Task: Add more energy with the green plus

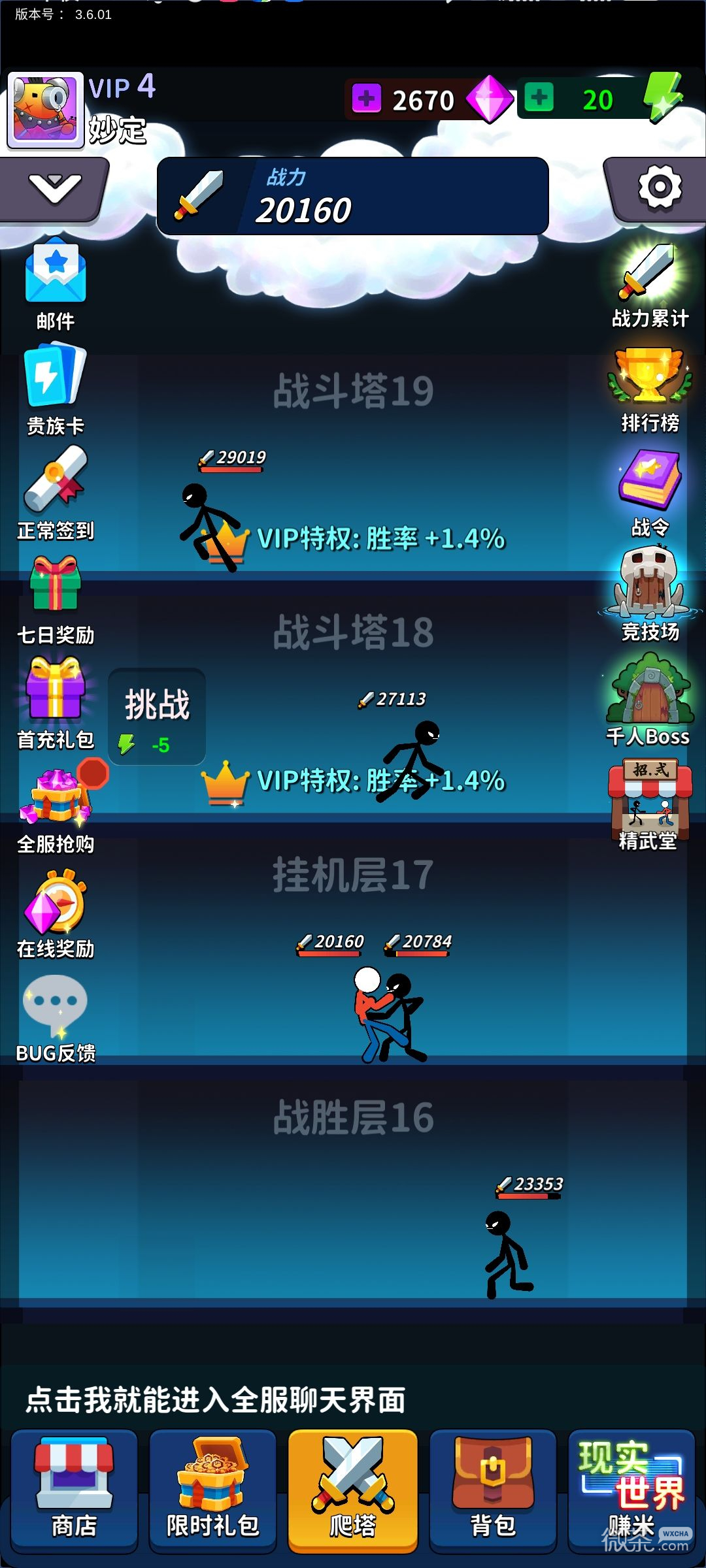Action: point(539,97)
